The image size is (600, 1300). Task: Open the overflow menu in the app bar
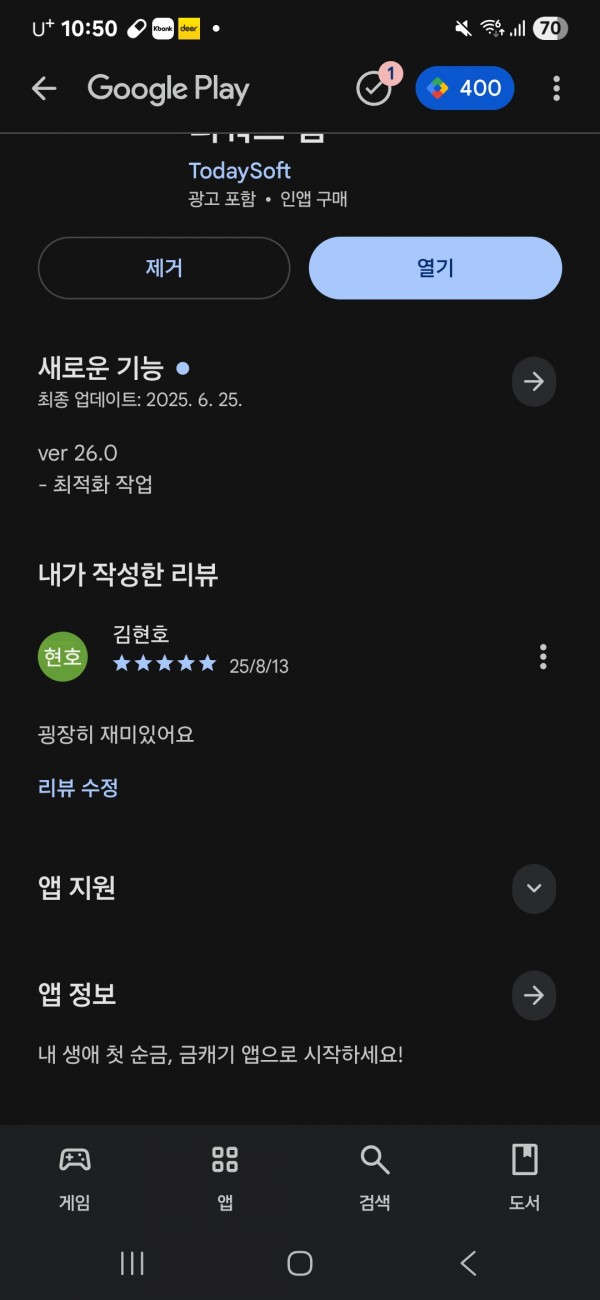coord(557,89)
